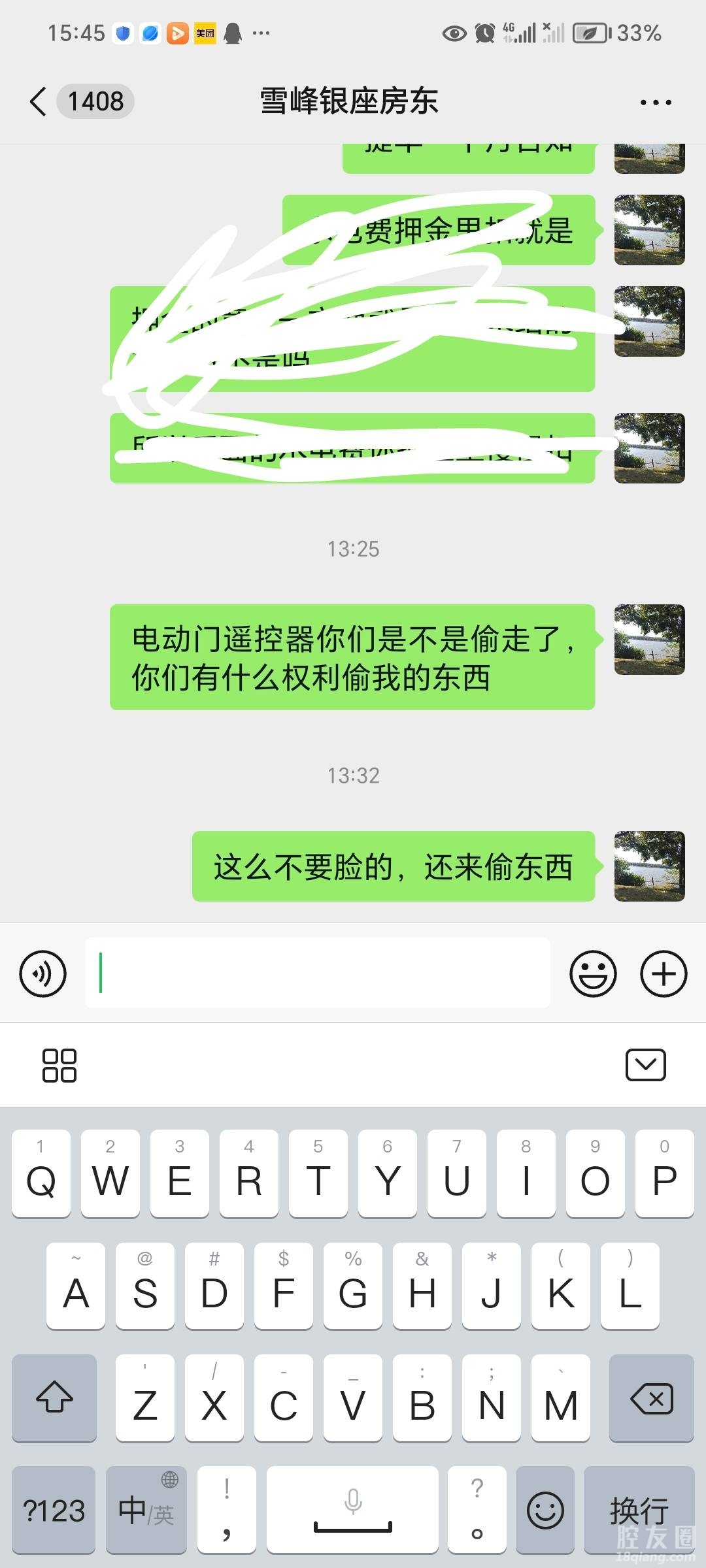The image size is (706, 1568).
Task: Tap the backspace key
Action: pyautogui.click(x=651, y=1399)
